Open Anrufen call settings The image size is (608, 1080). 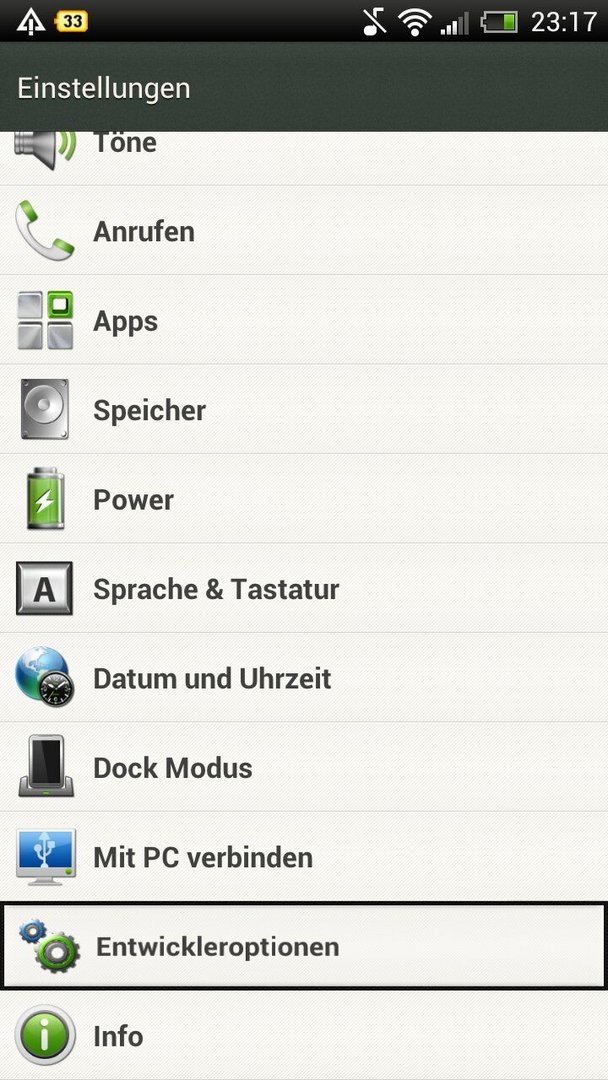click(x=304, y=230)
